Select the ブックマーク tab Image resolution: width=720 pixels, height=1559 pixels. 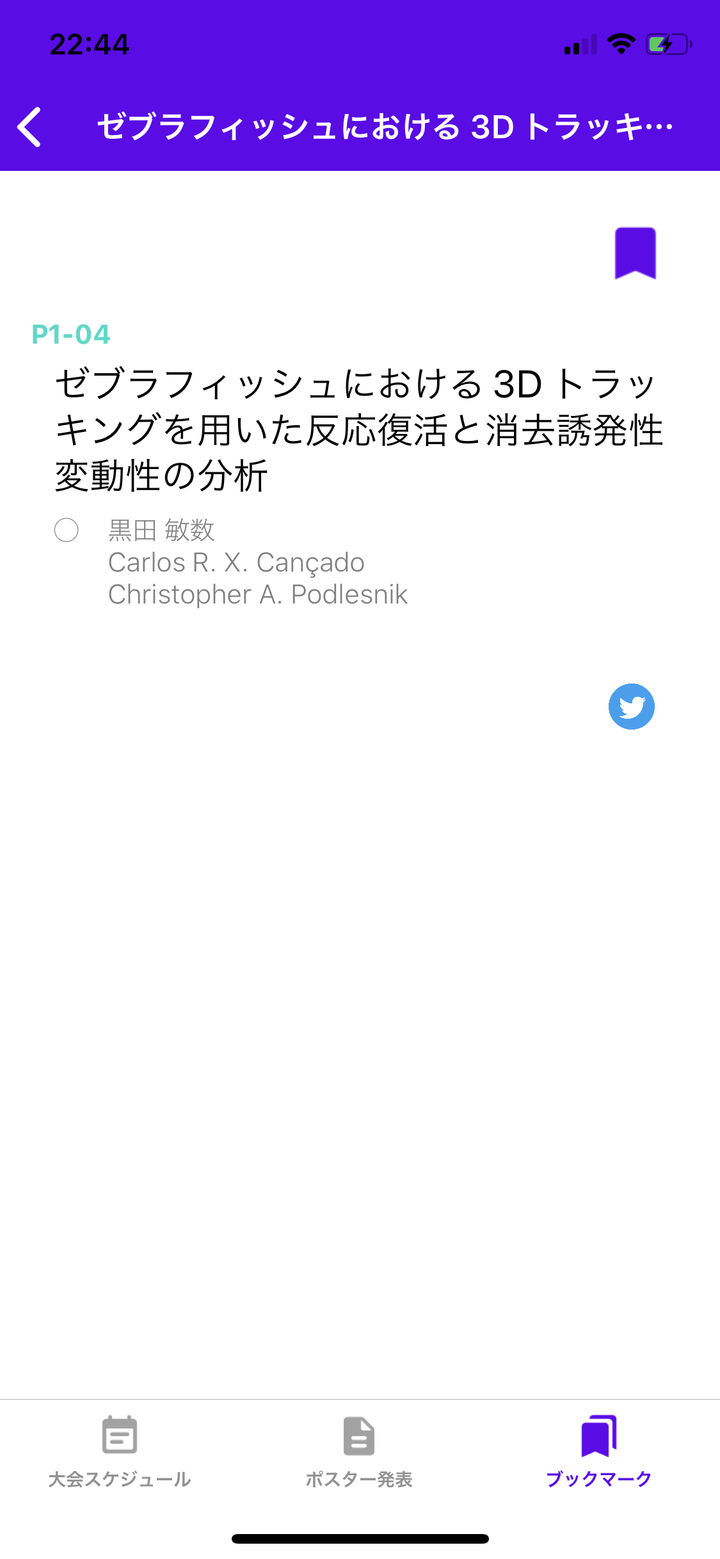click(x=598, y=1451)
